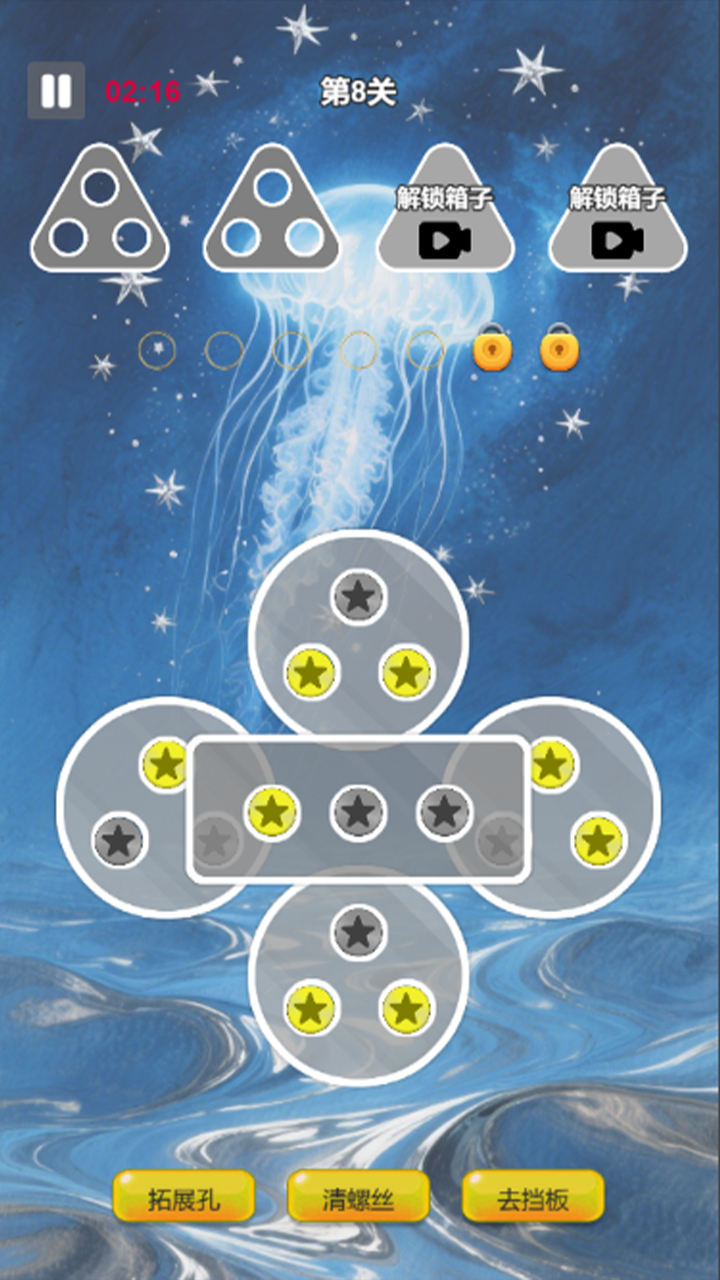Remove unobscured gray screw on left circle plate
The height and width of the screenshot is (1280, 720).
(120, 840)
